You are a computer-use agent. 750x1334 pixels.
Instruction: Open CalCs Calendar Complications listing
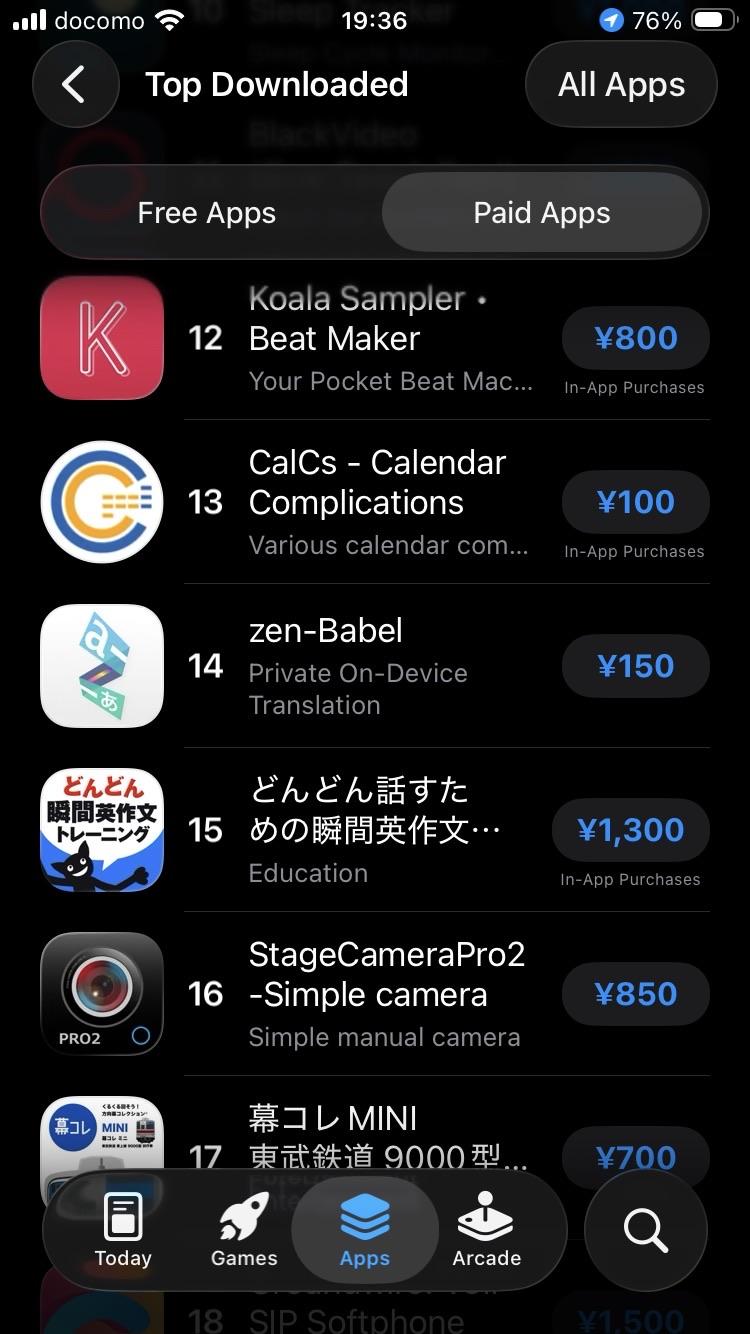pyautogui.click(x=378, y=502)
